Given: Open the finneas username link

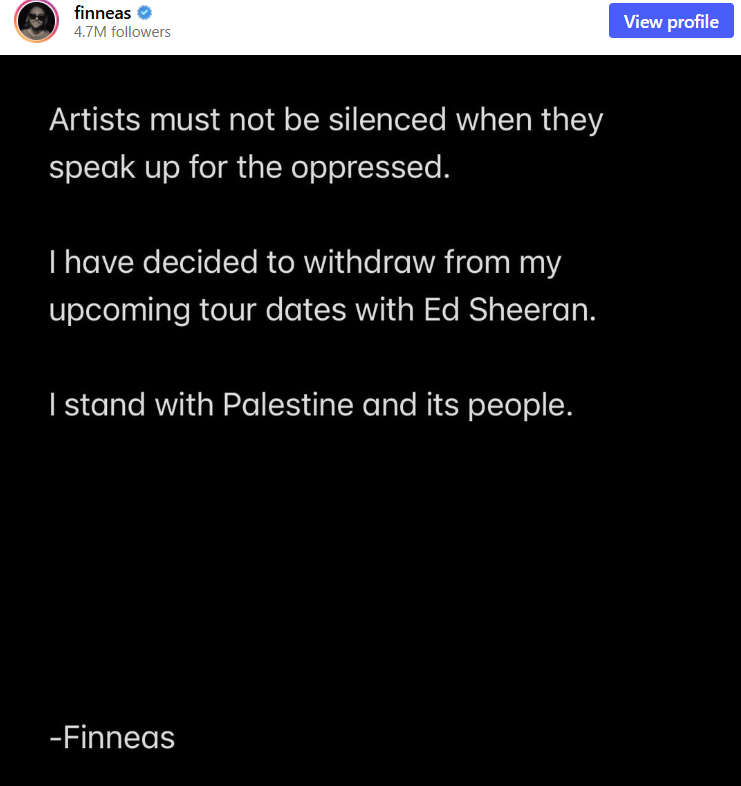Looking at the screenshot, I should [x=102, y=13].
